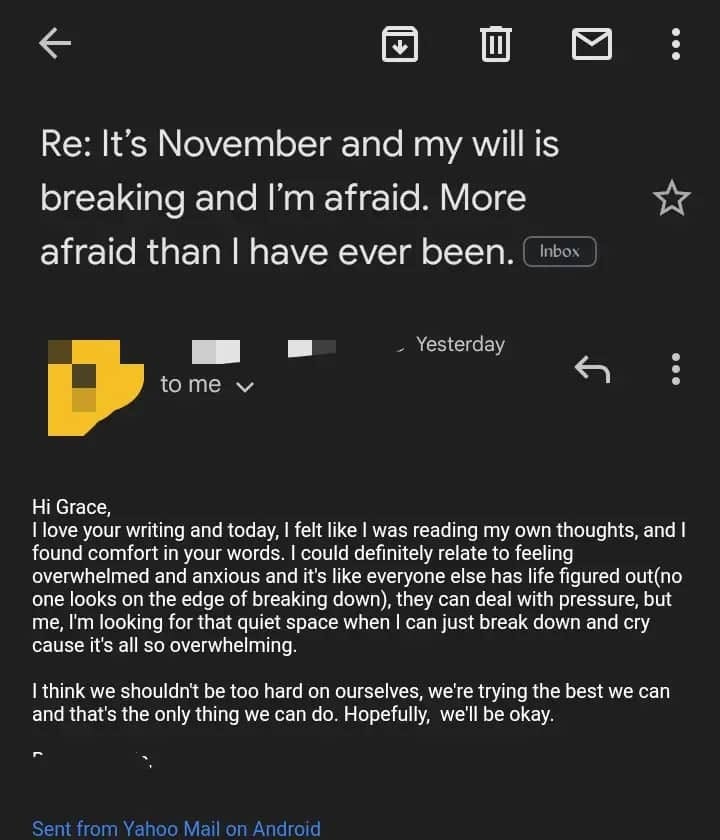
Task: Delete this email
Action: click(x=496, y=44)
